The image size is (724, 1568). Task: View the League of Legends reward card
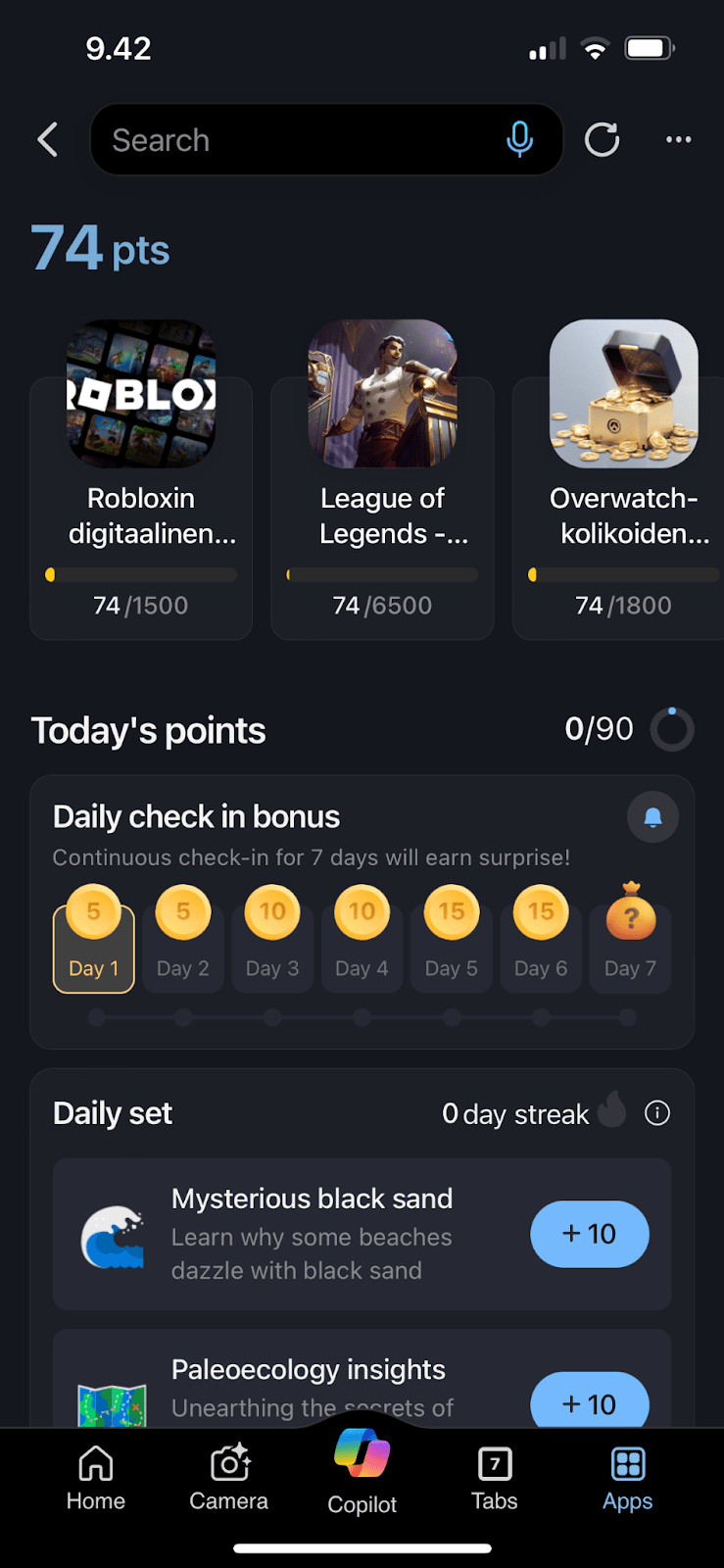tap(382, 480)
